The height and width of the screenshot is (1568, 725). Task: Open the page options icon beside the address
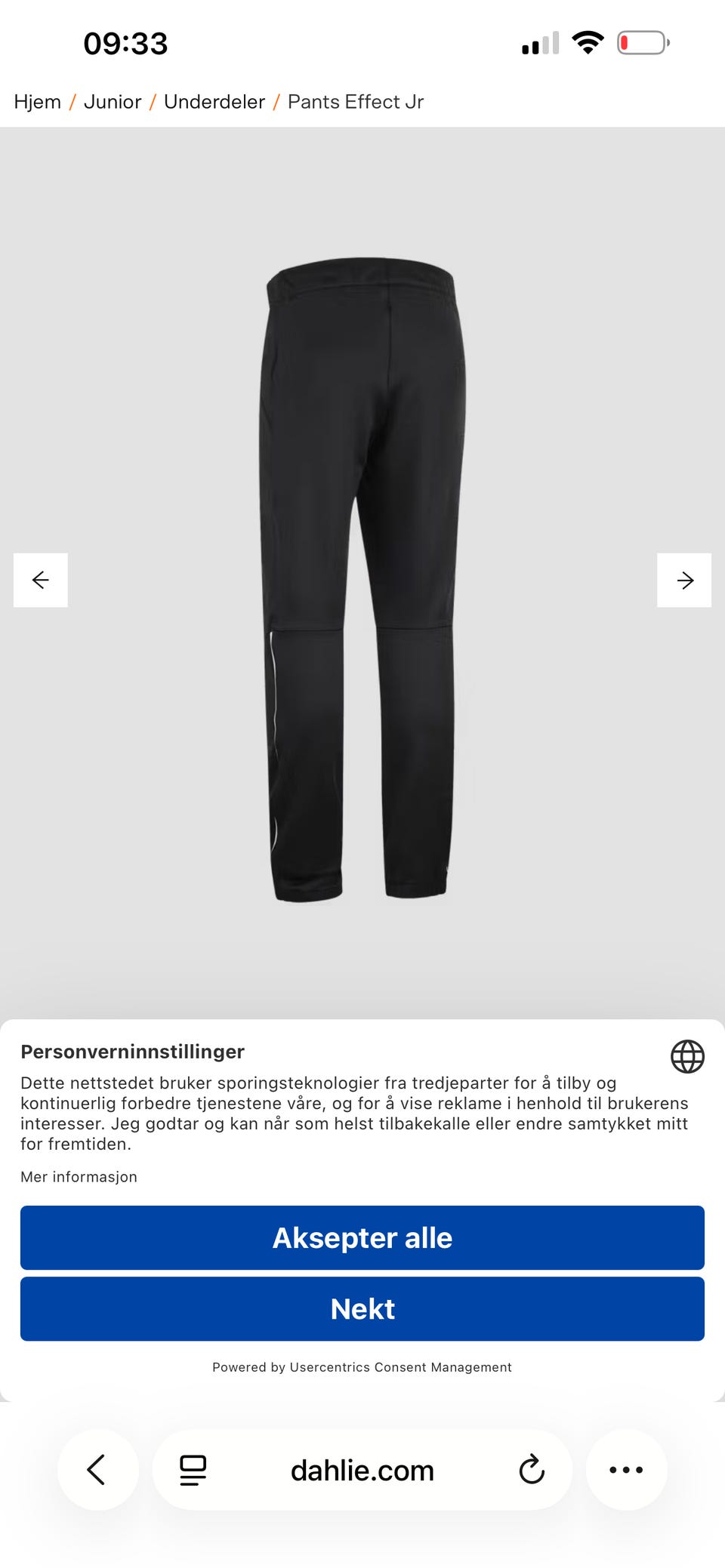tap(193, 1470)
